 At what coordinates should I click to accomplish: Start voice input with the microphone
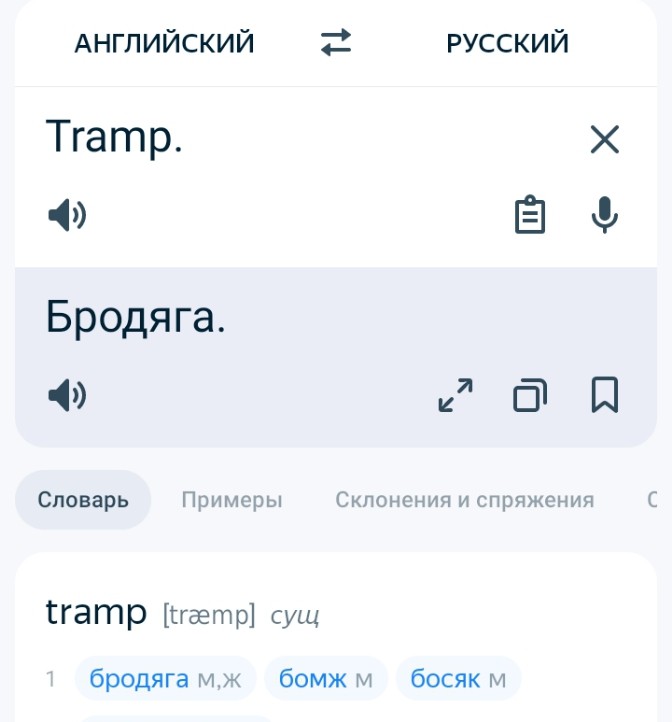[604, 214]
